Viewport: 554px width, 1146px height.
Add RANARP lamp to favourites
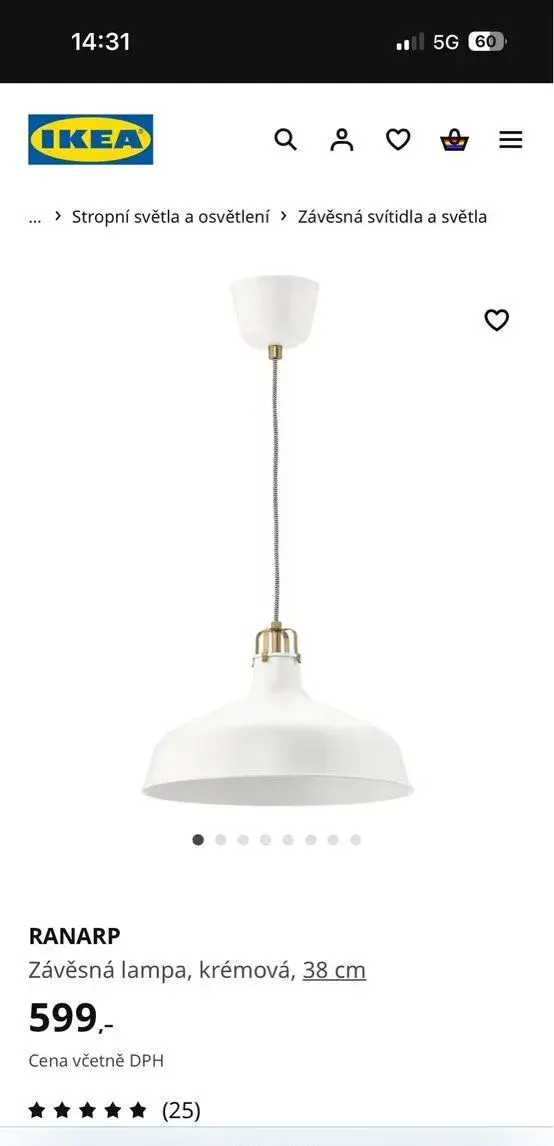pos(496,319)
